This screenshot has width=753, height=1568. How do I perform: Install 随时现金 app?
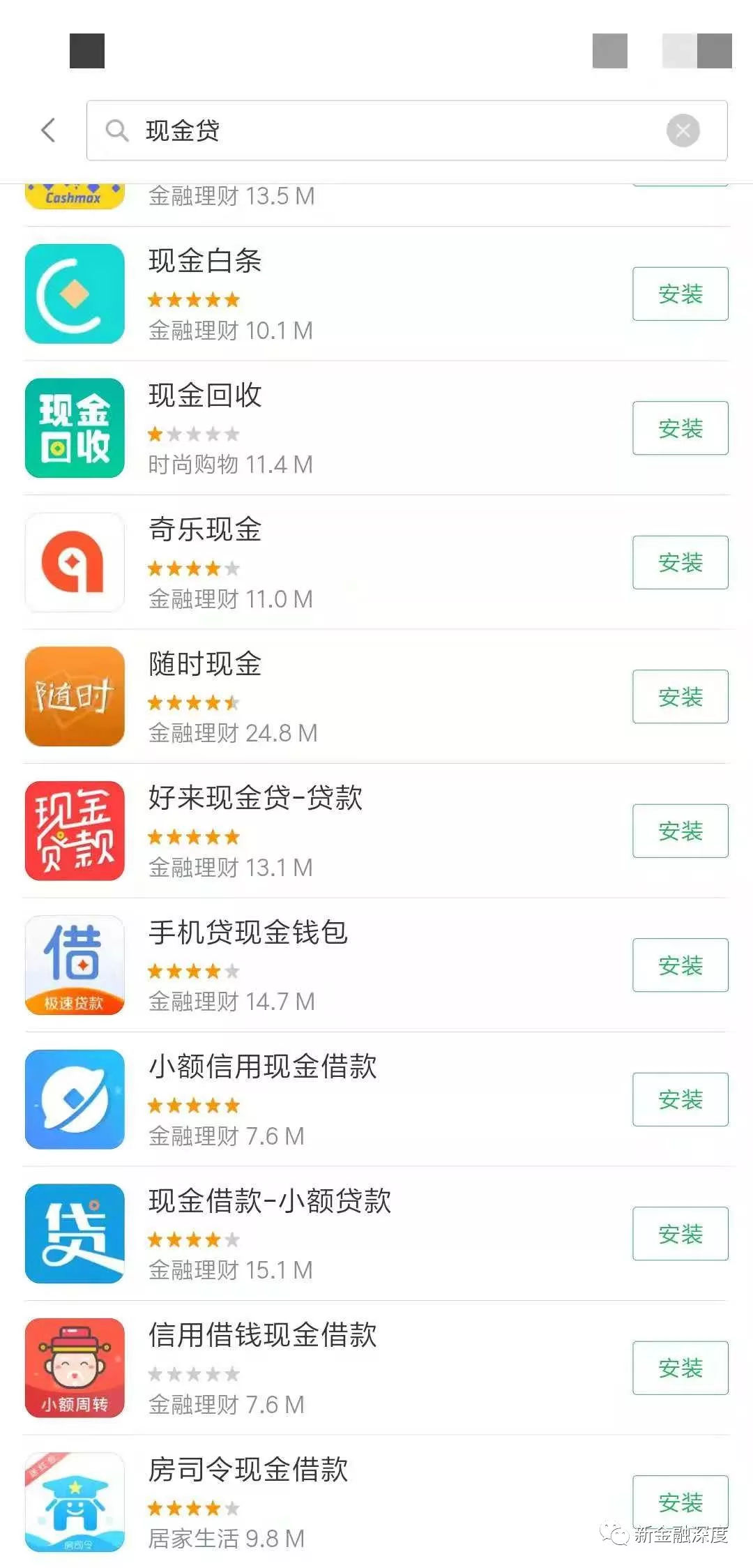coord(680,697)
